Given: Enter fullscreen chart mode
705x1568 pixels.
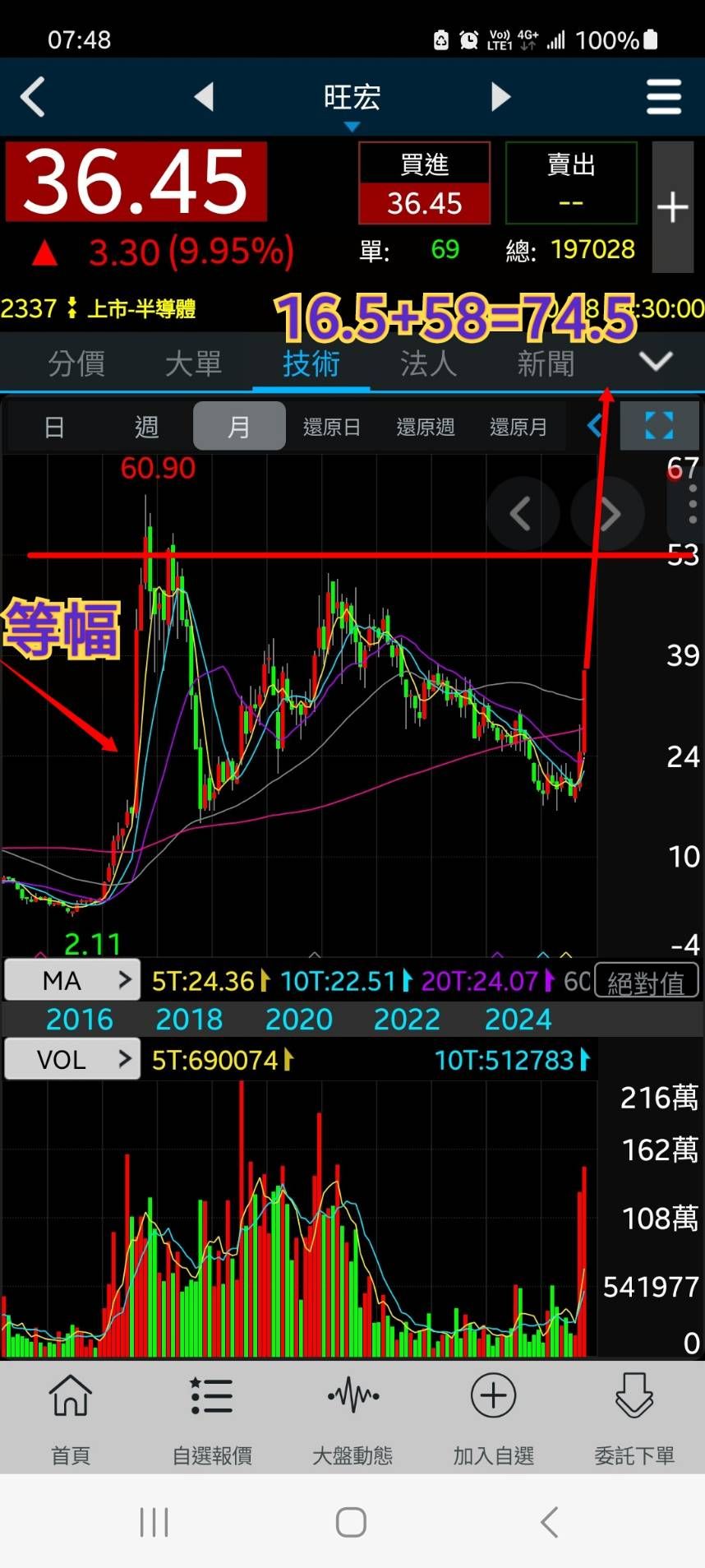Looking at the screenshot, I should [658, 426].
